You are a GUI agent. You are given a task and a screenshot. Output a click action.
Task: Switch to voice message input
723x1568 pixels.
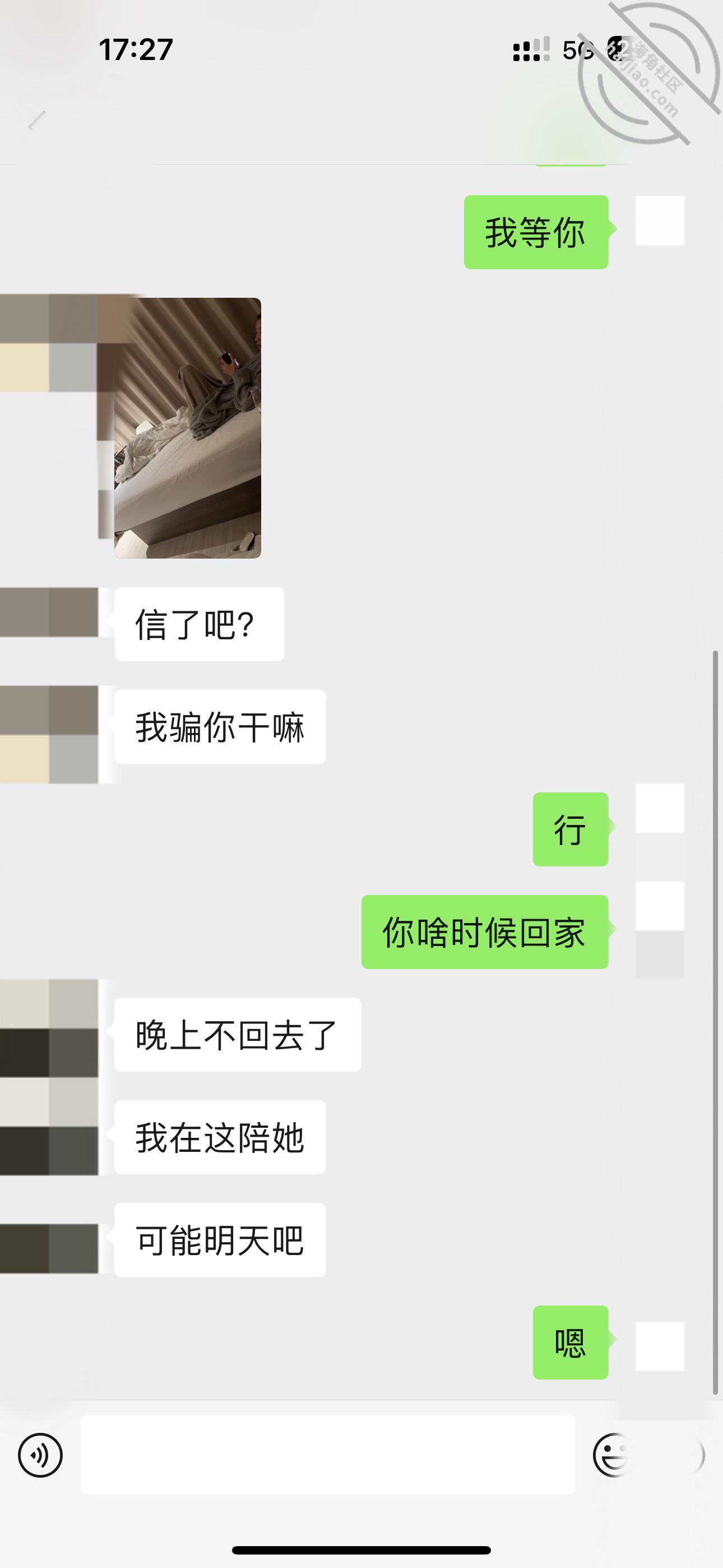click(40, 1455)
